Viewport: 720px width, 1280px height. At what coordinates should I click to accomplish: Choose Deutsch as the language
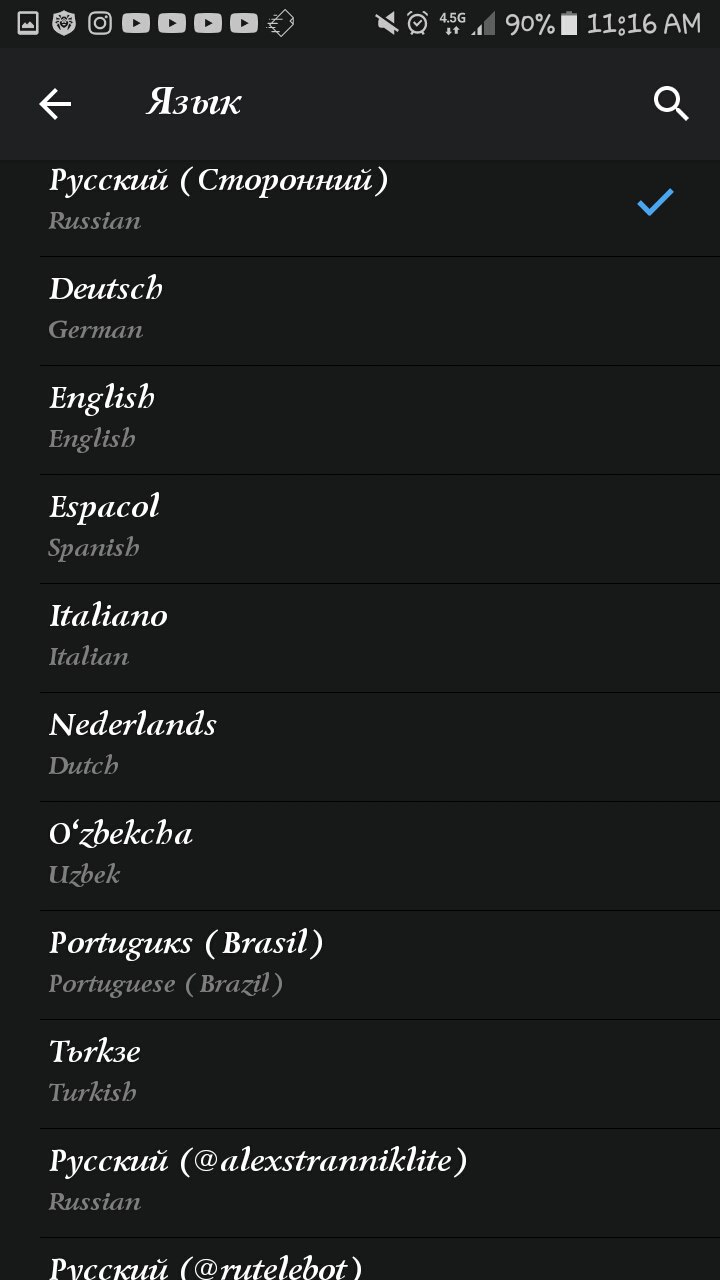point(360,310)
